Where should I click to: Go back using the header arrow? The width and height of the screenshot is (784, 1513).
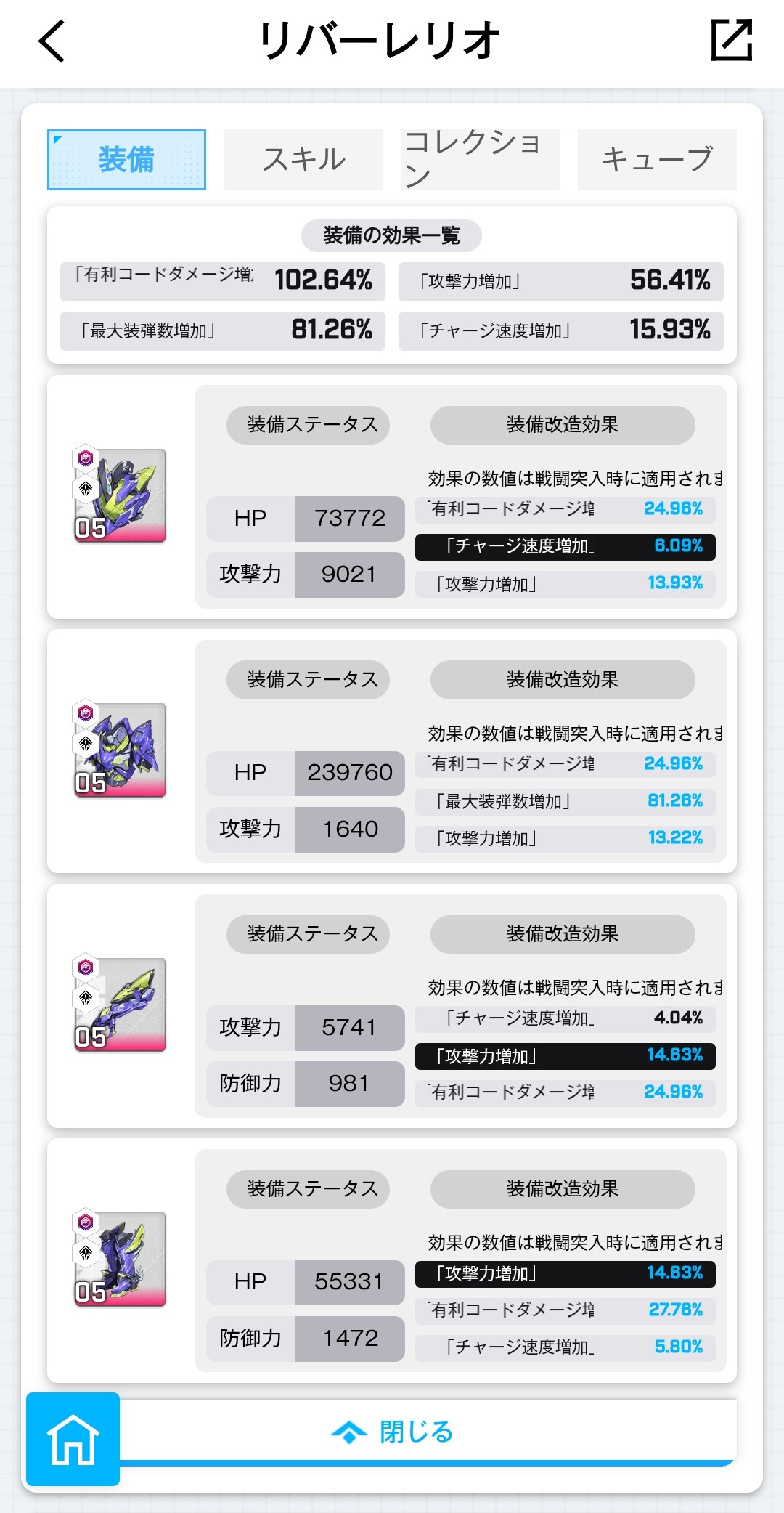pos(52,41)
